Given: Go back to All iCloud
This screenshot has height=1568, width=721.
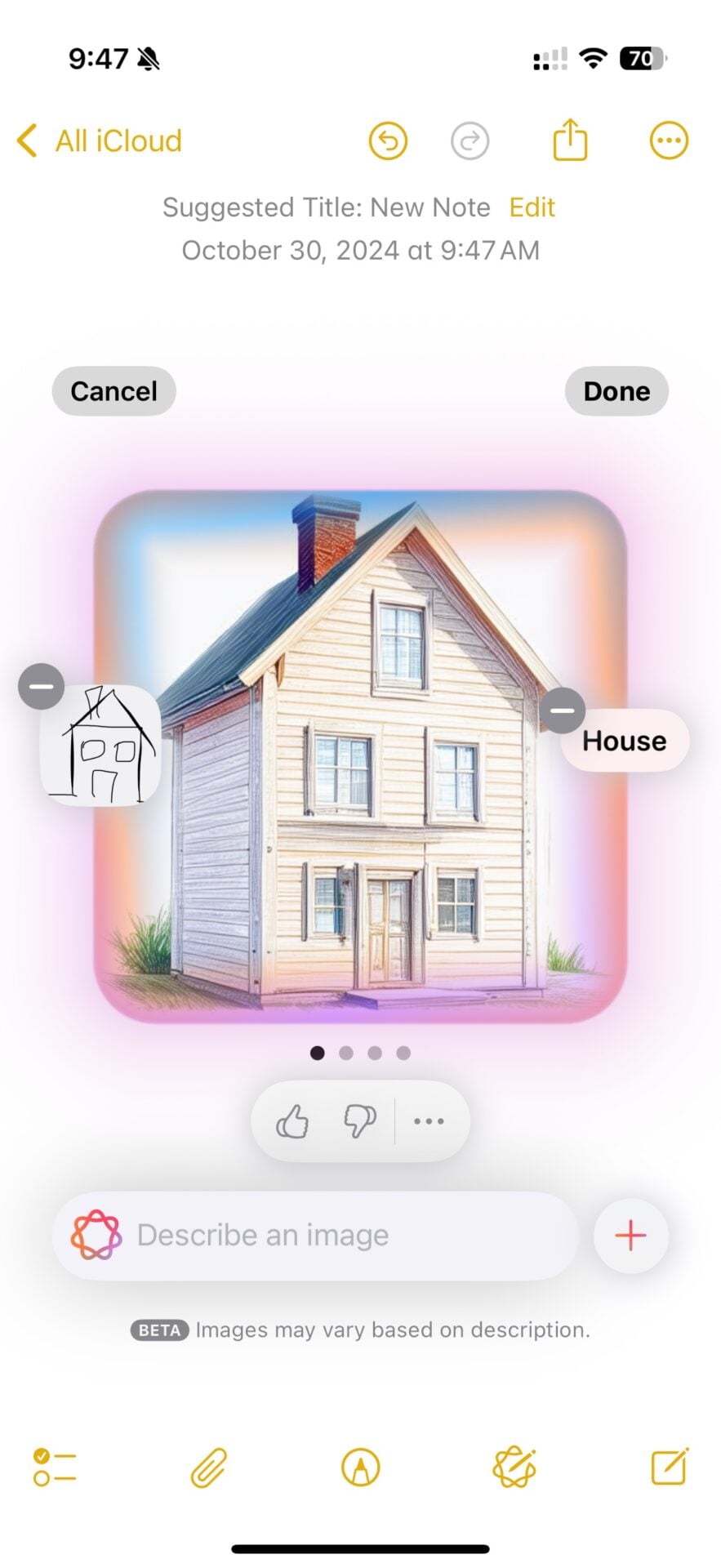Looking at the screenshot, I should pyautogui.click(x=100, y=140).
